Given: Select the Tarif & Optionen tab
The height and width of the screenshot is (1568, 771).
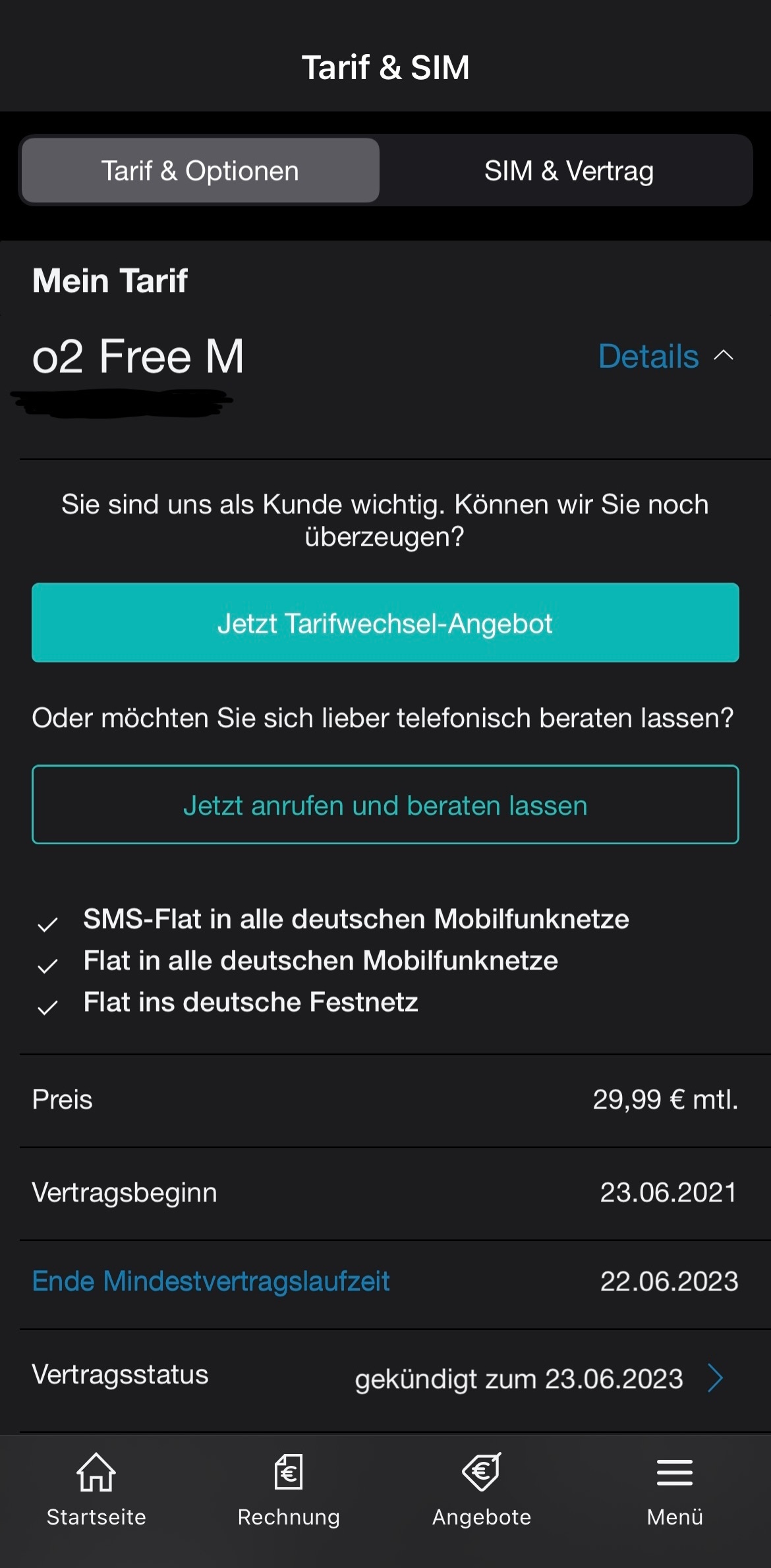Looking at the screenshot, I should pos(200,171).
